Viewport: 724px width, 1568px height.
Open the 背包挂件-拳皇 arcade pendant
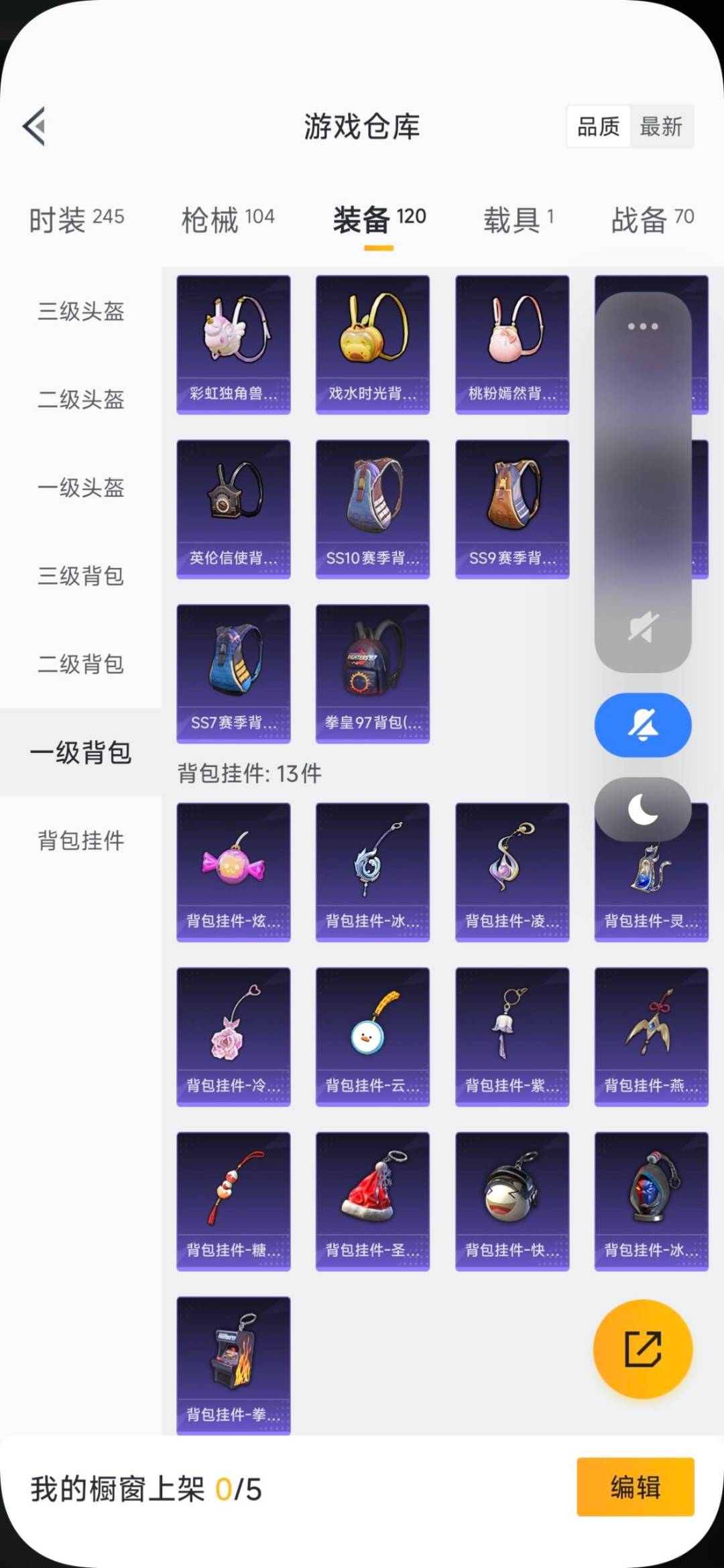[233, 1361]
